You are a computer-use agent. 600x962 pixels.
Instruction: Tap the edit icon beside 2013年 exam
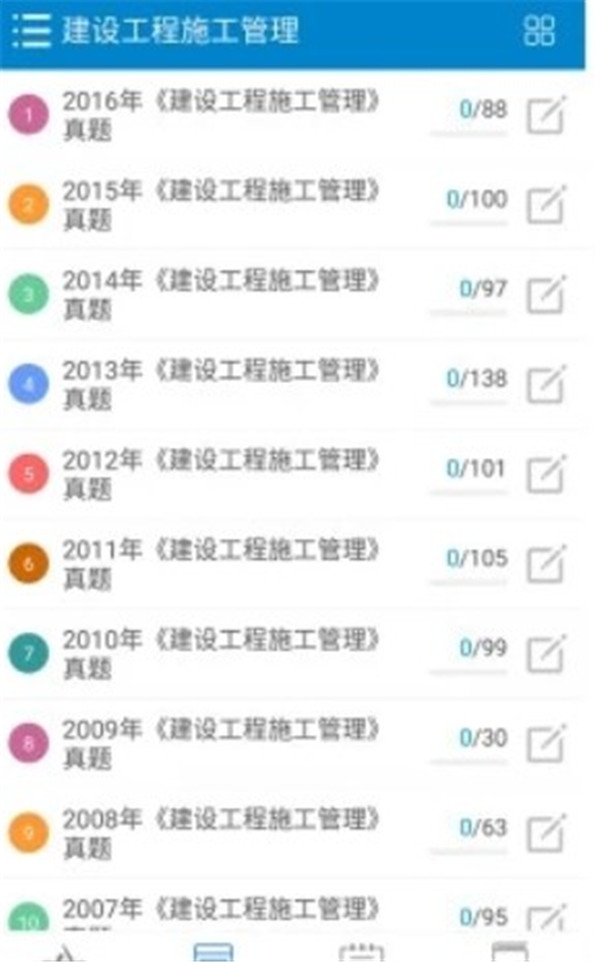pyautogui.click(x=546, y=384)
